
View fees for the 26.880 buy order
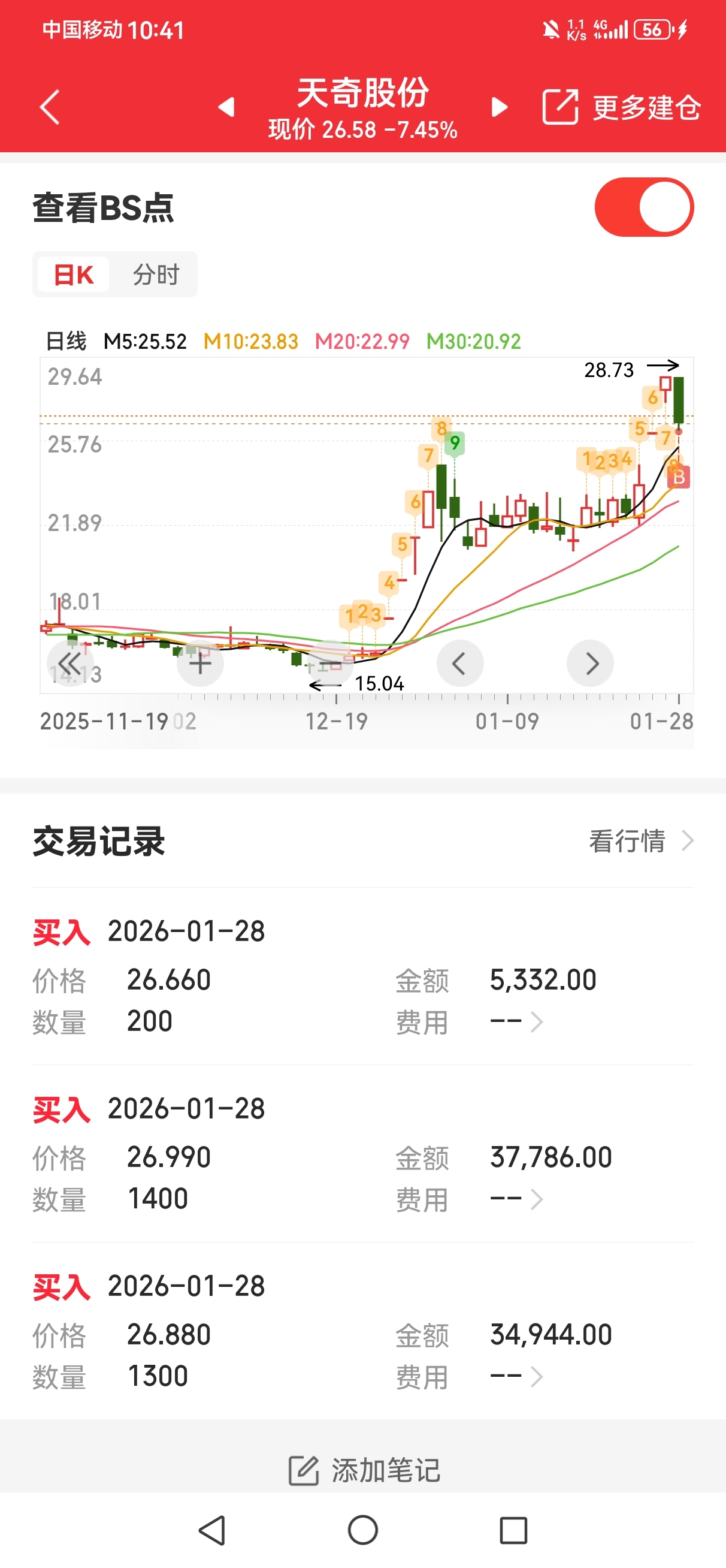coord(517,1376)
